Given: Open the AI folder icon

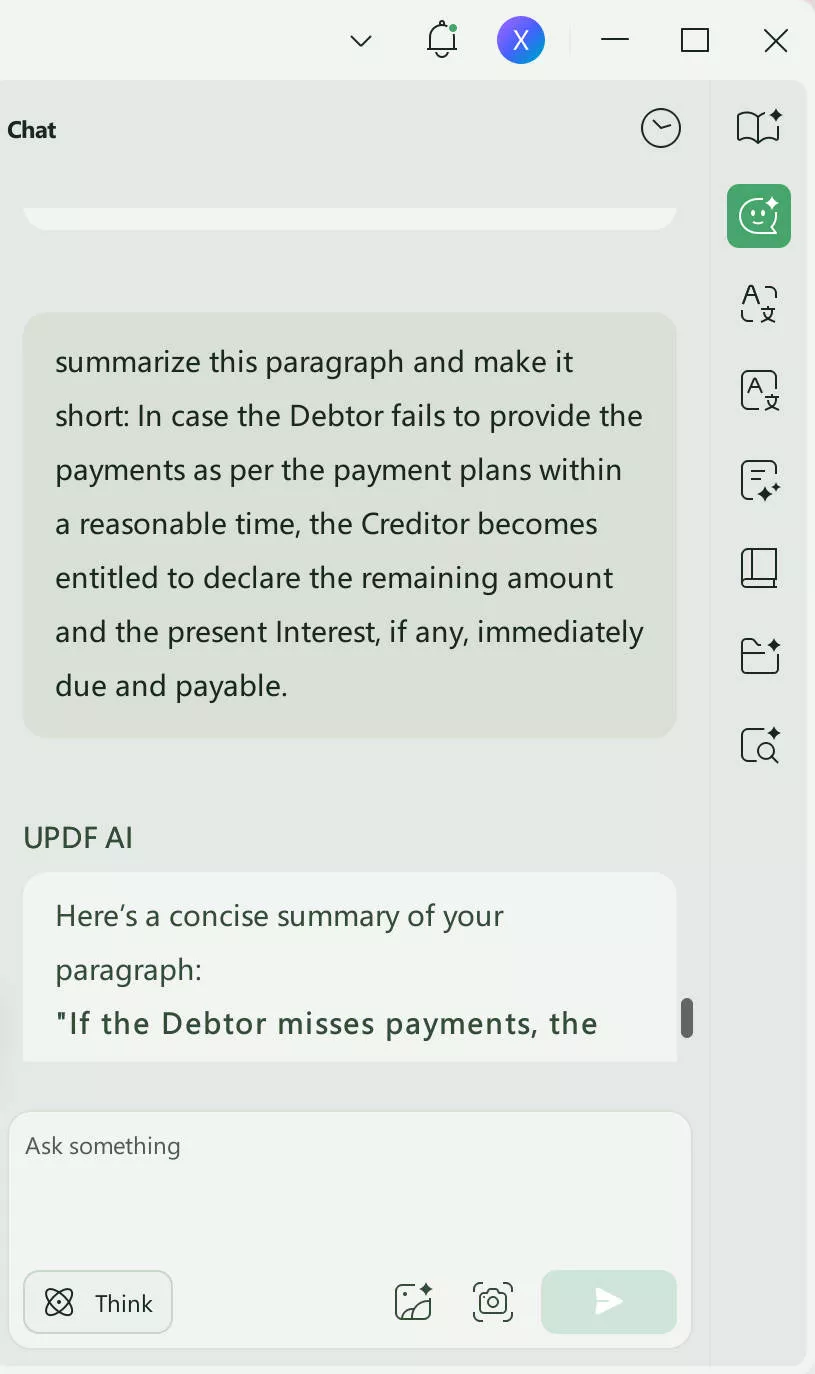Looking at the screenshot, I should coord(758,656).
